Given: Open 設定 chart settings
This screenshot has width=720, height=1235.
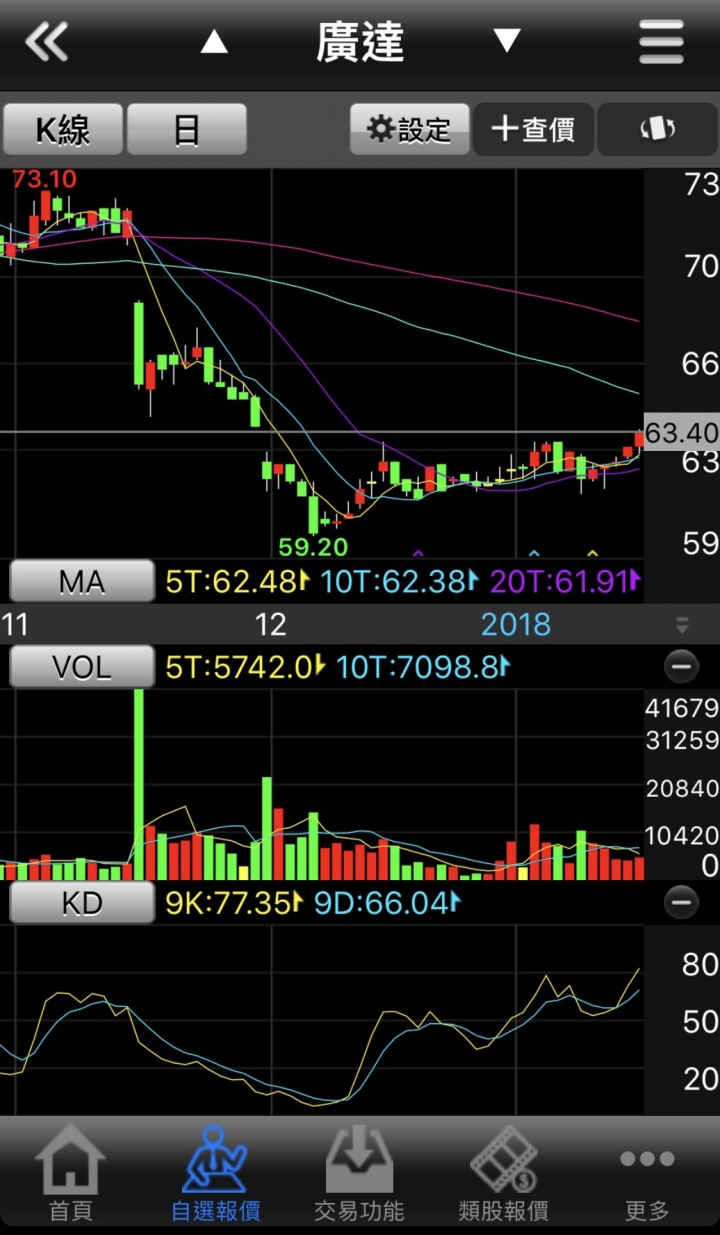Looking at the screenshot, I should 409,129.
